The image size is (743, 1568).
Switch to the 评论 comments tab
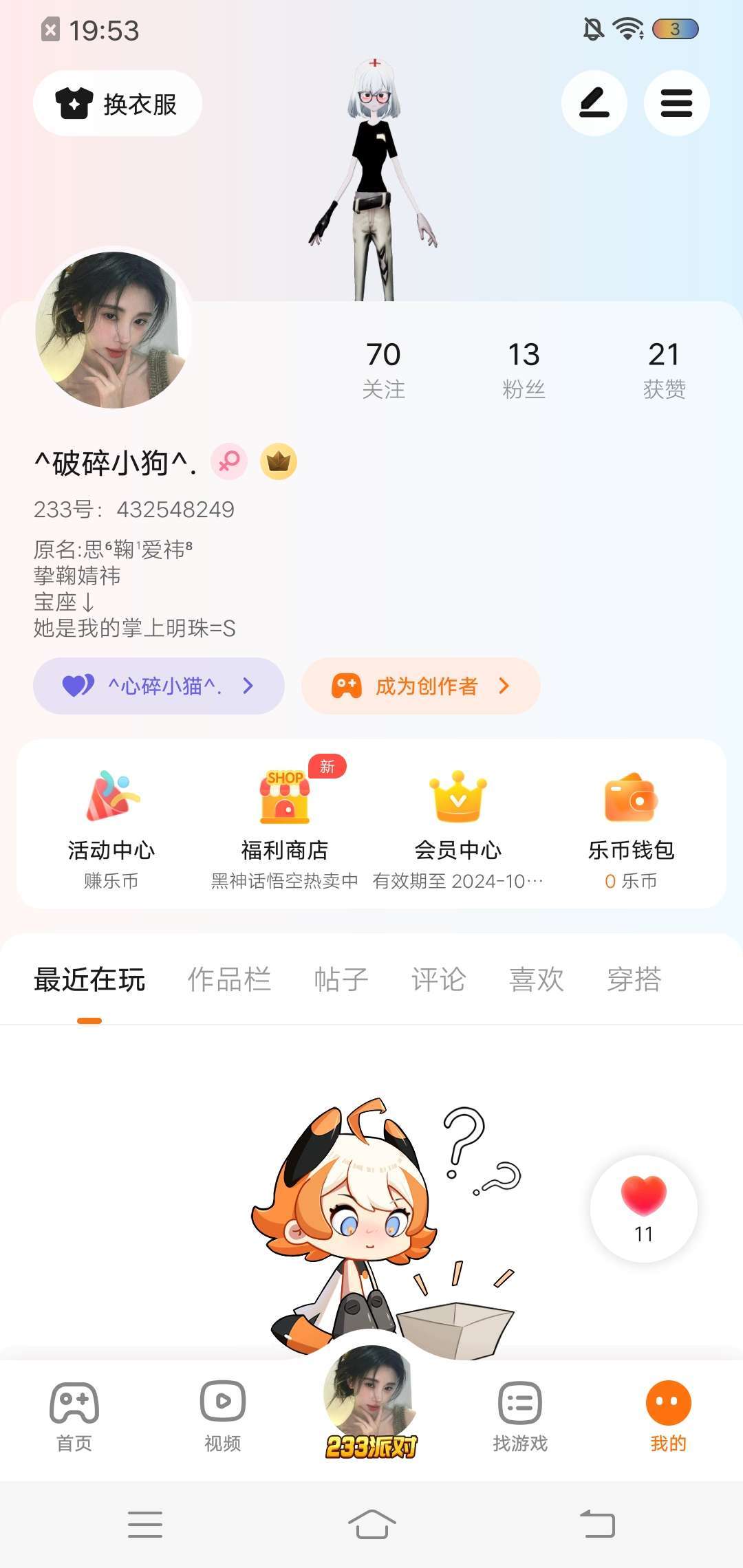(439, 979)
